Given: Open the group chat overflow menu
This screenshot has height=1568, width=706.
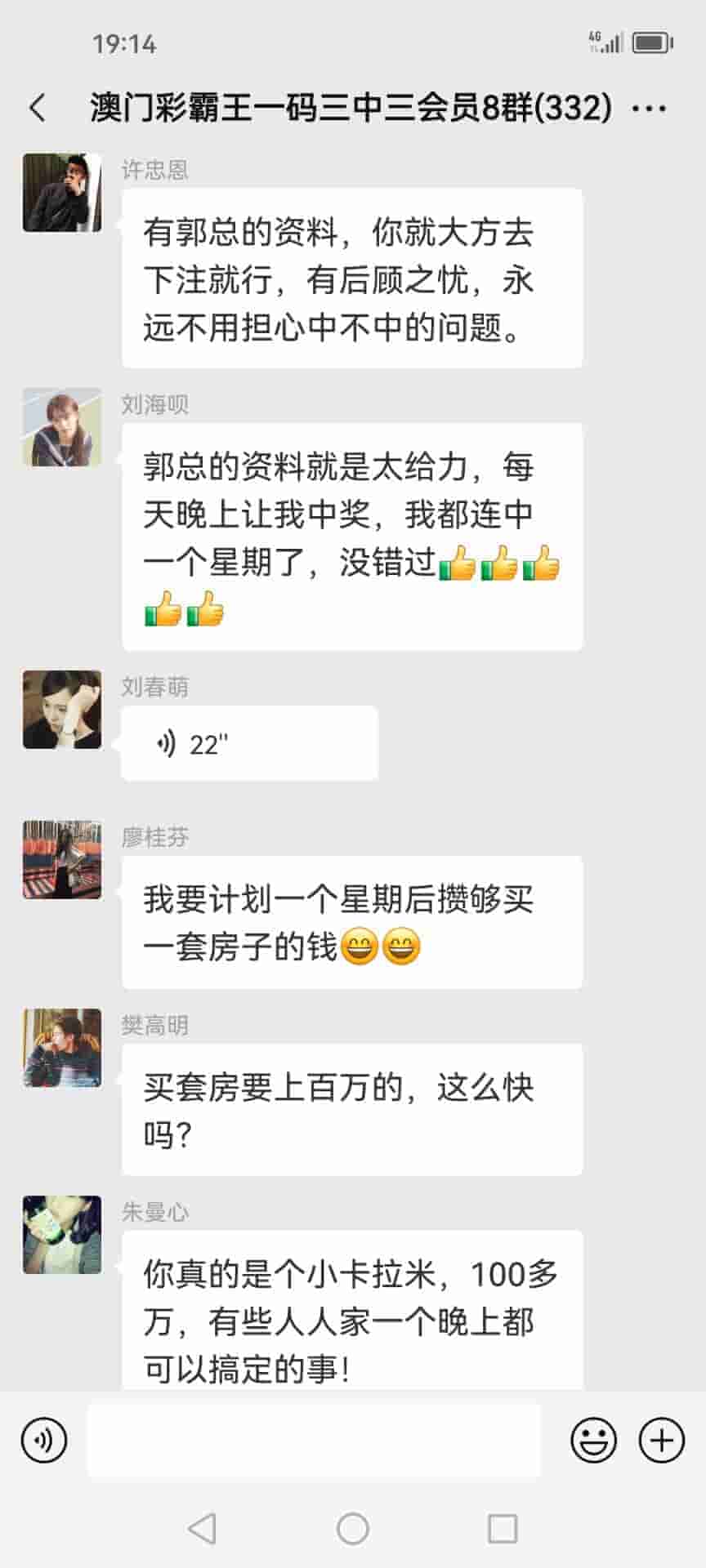Looking at the screenshot, I should tap(650, 108).
